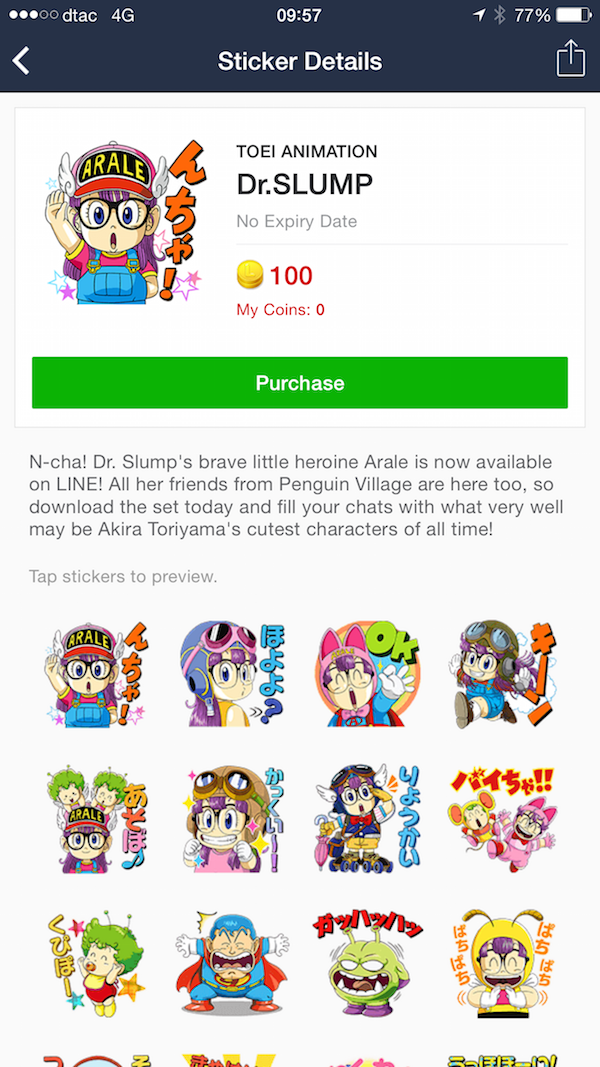Preview the laughing green alien sticker
Image resolution: width=600 pixels, height=1067 pixels.
point(366,961)
